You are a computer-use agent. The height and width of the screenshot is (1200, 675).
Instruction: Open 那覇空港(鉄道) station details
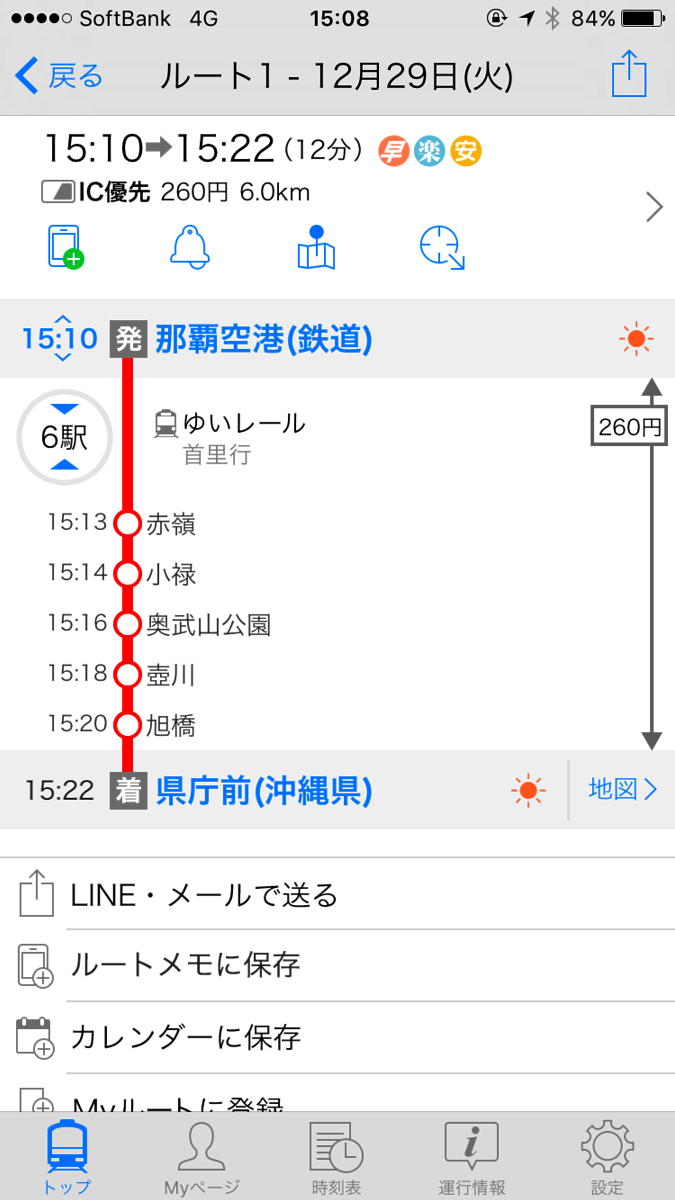(x=264, y=340)
